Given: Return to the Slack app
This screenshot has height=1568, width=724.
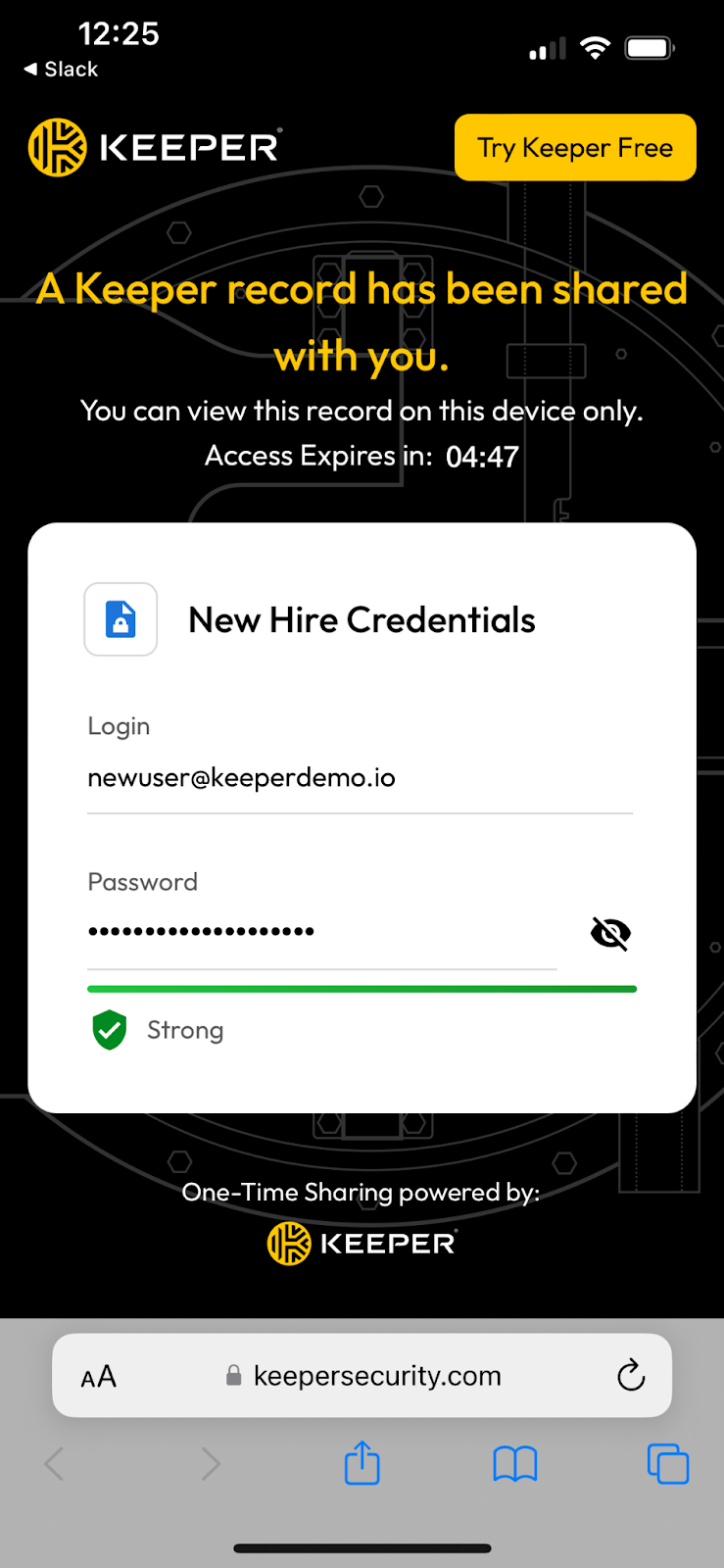Looking at the screenshot, I should 61,70.
